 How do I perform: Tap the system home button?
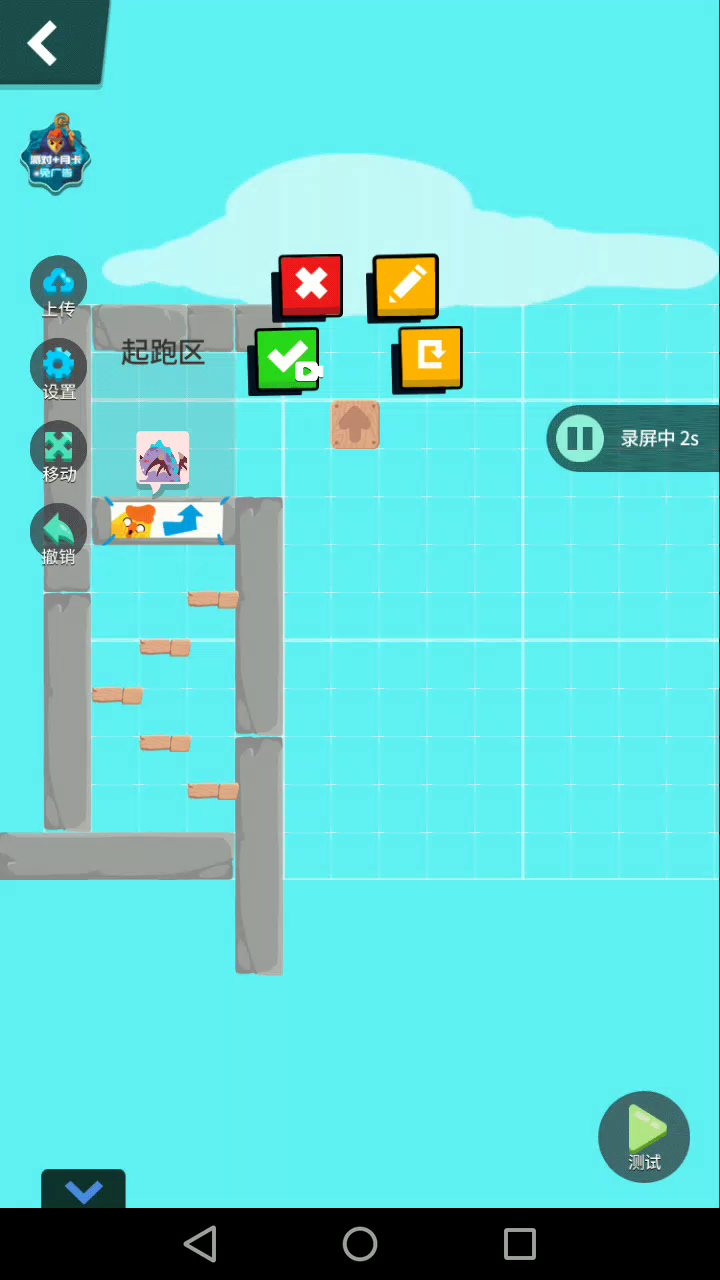[x=360, y=1244]
